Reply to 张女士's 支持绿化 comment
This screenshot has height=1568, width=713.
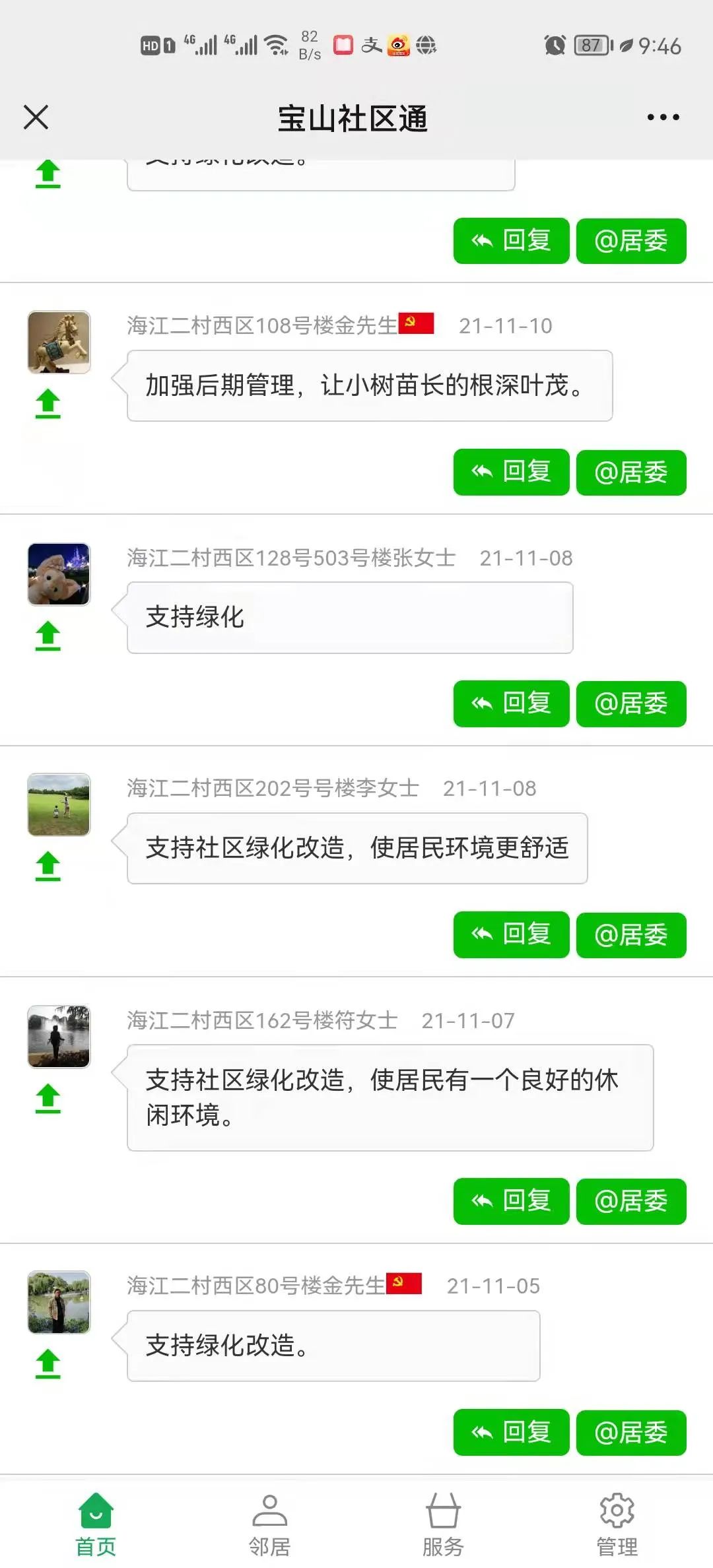[x=511, y=703]
